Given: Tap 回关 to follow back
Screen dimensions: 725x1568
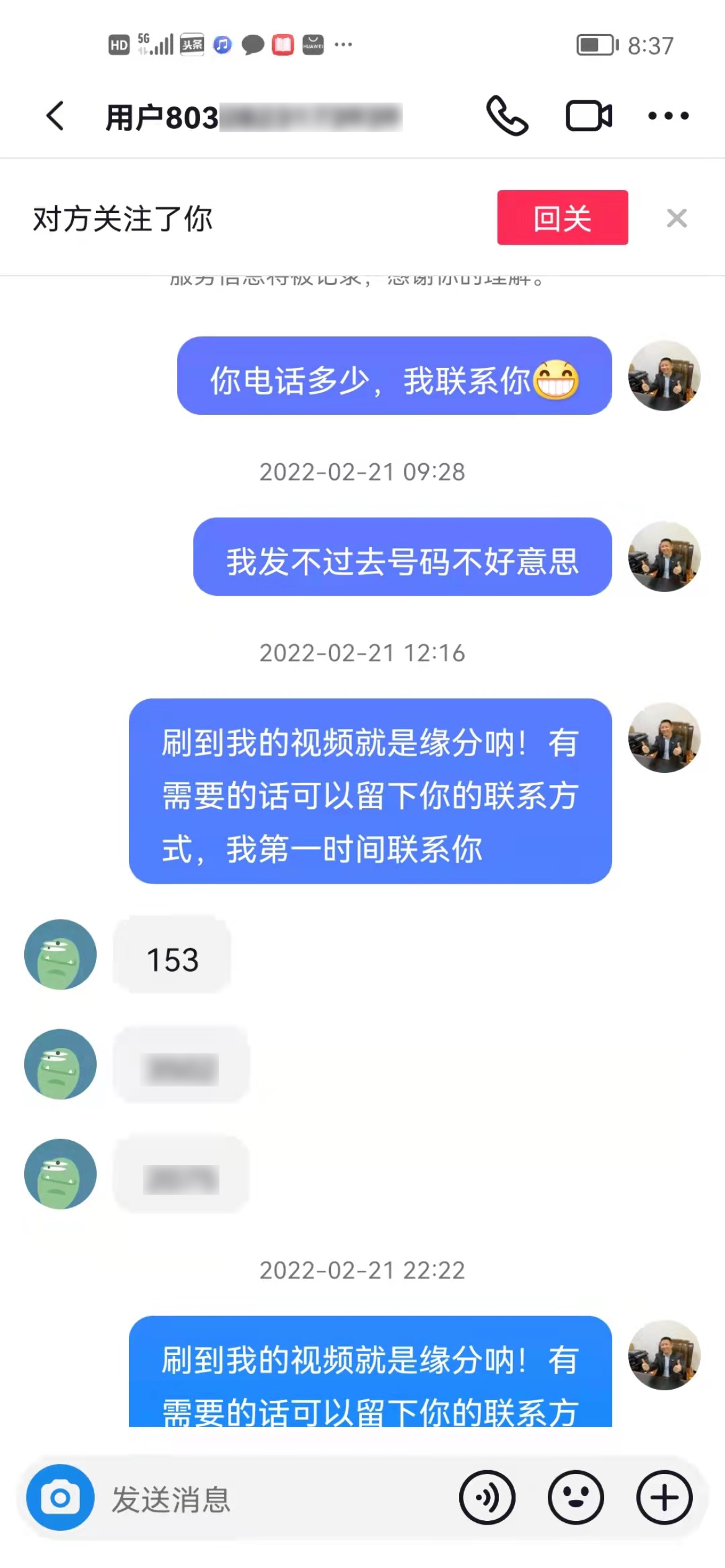Looking at the screenshot, I should [x=562, y=218].
